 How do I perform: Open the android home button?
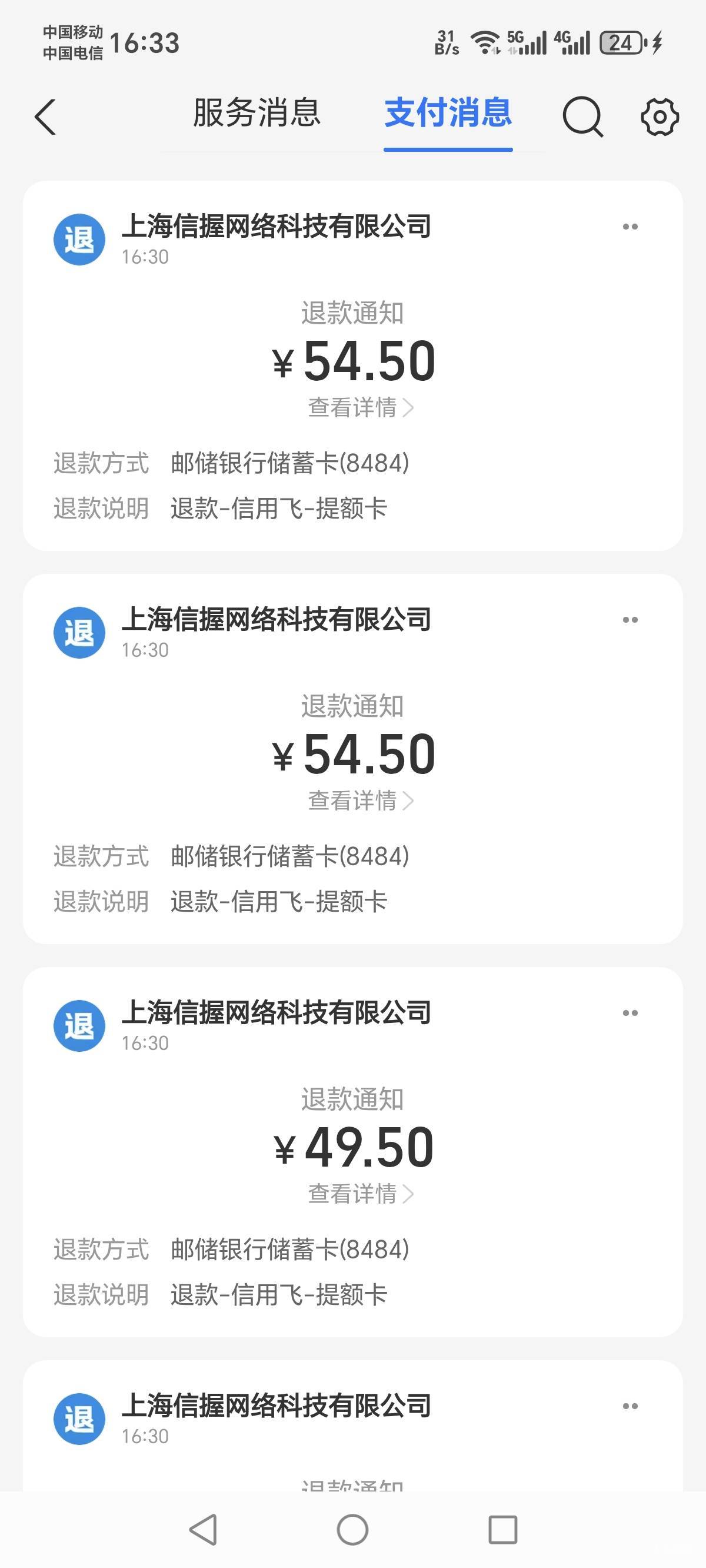352,1529
